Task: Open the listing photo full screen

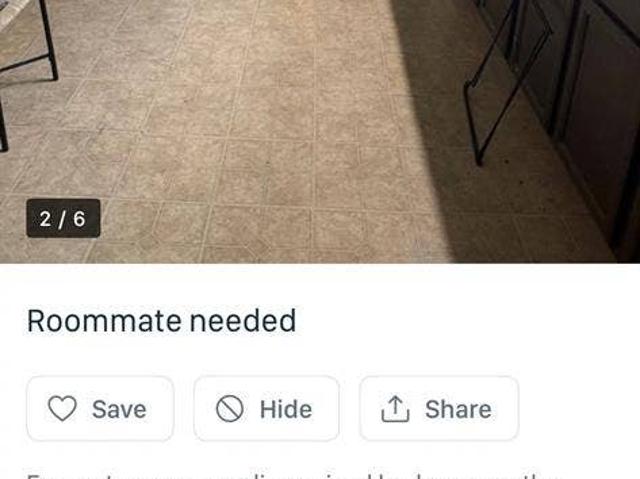Action: click(x=320, y=130)
